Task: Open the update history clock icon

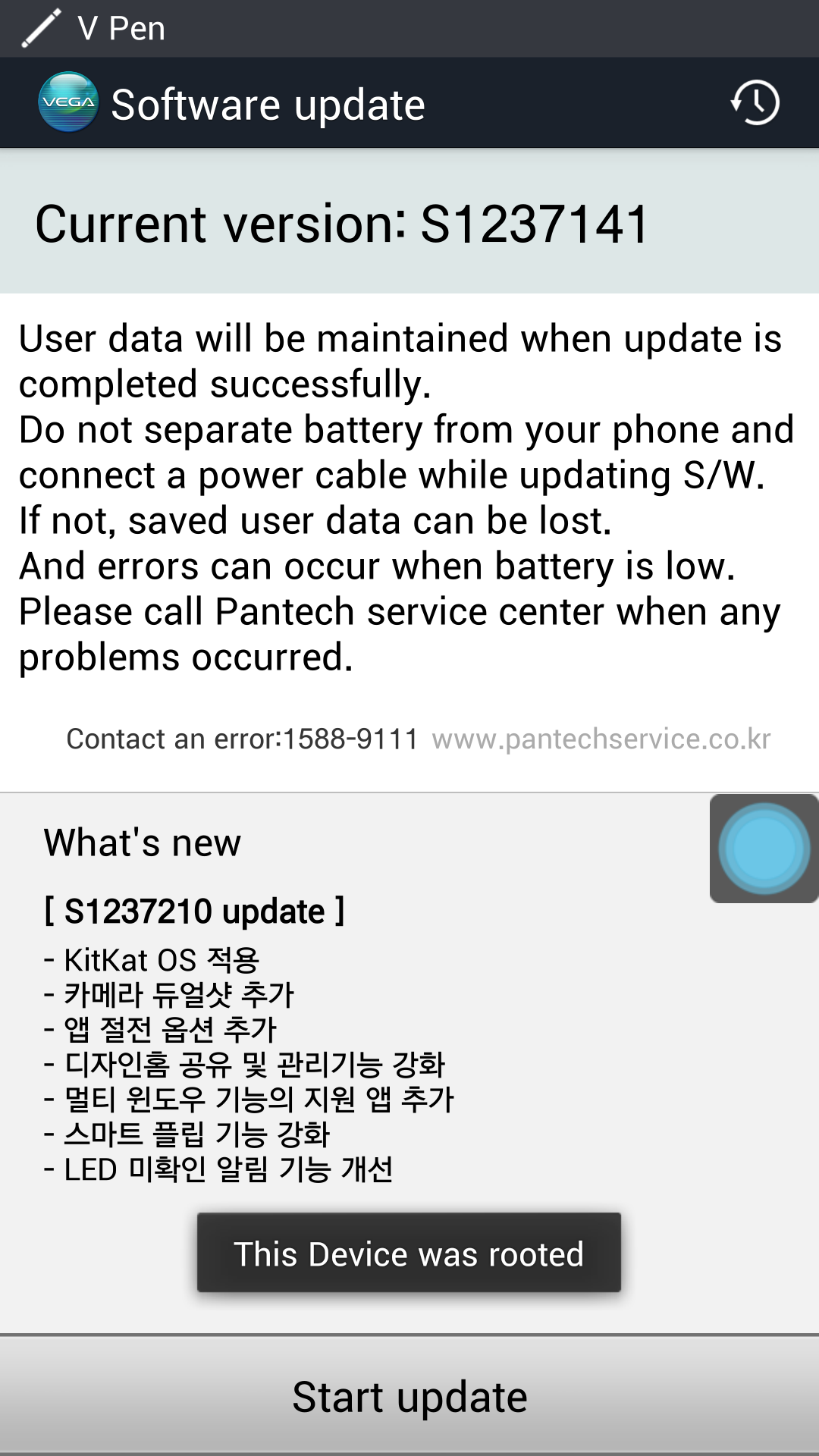Action: [x=755, y=102]
